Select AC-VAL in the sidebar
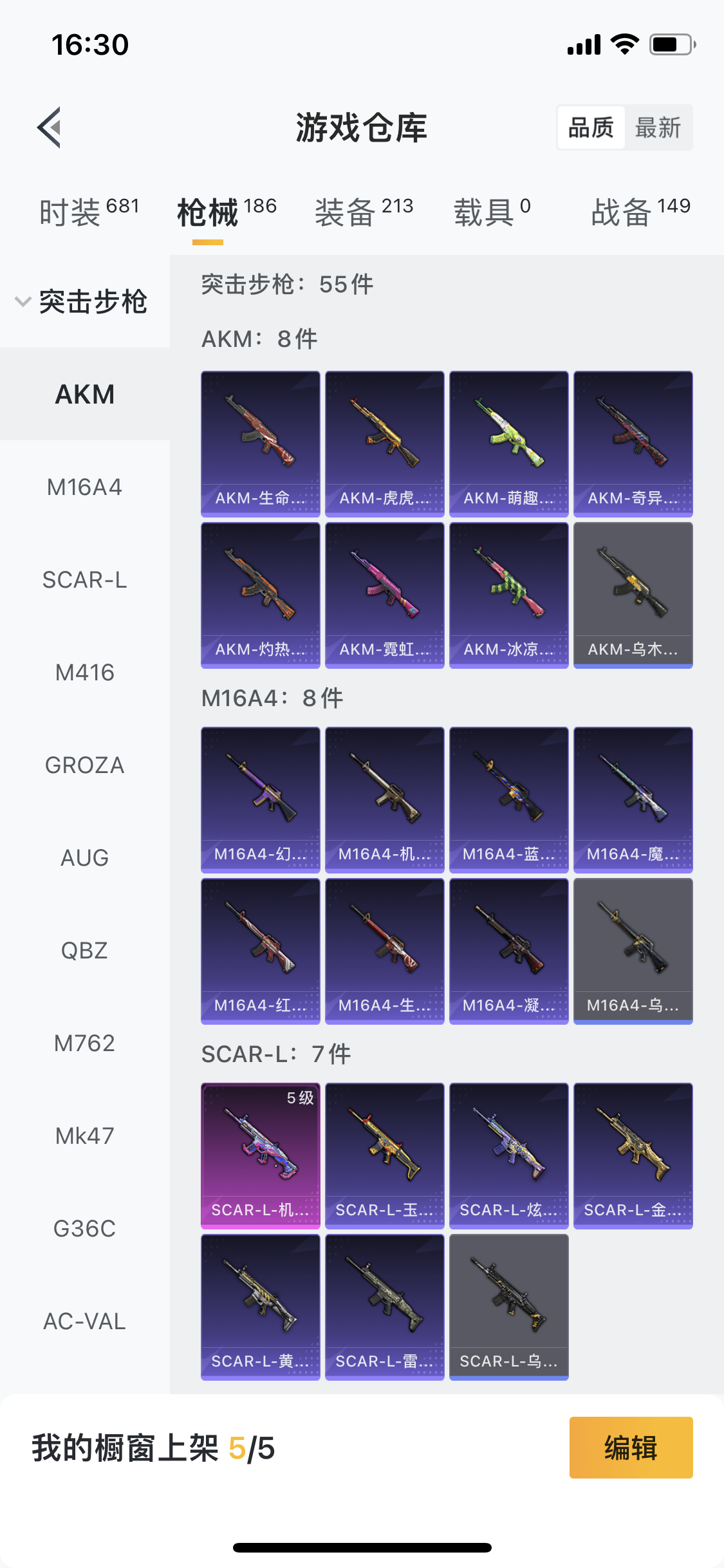The width and height of the screenshot is (724, 1568). 84,1321
